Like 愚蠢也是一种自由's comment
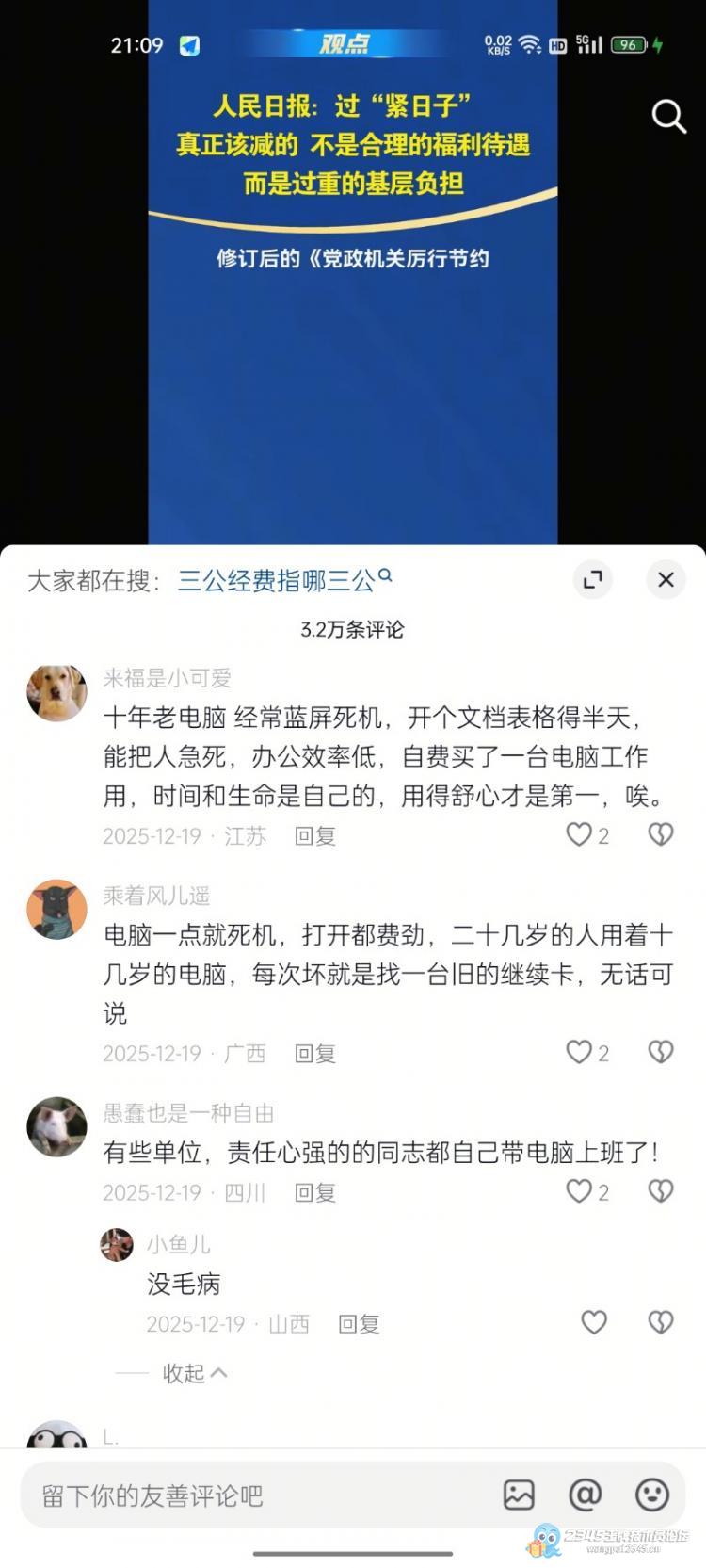 pos(579,1191)
